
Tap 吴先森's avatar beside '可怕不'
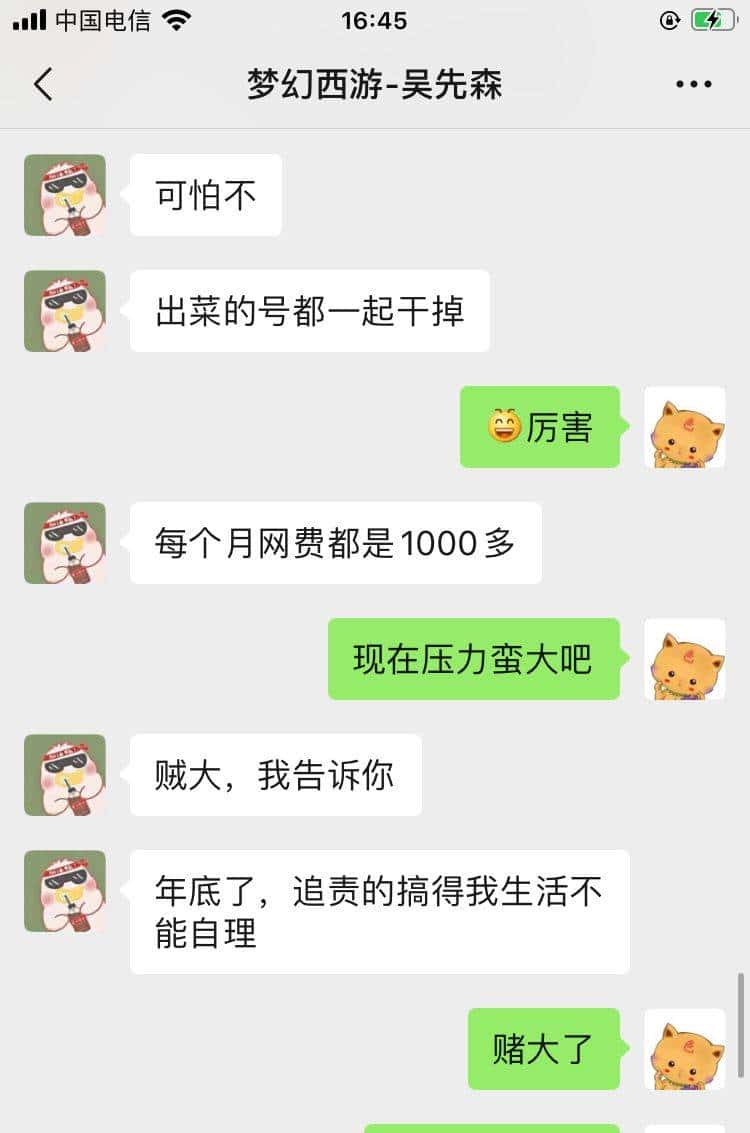click(64, 195)
